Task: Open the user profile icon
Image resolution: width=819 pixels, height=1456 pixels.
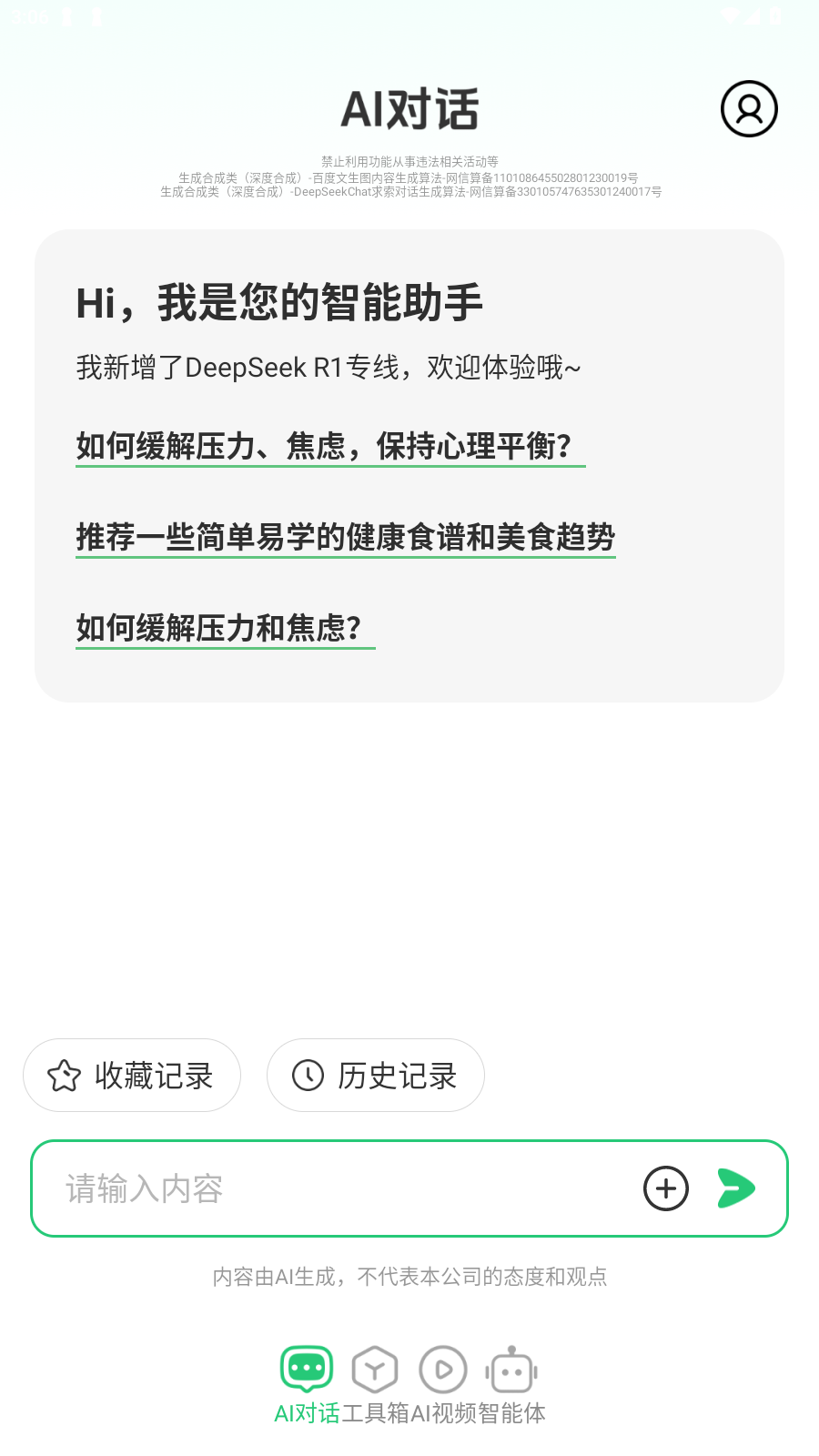Action: click(749, 109)
